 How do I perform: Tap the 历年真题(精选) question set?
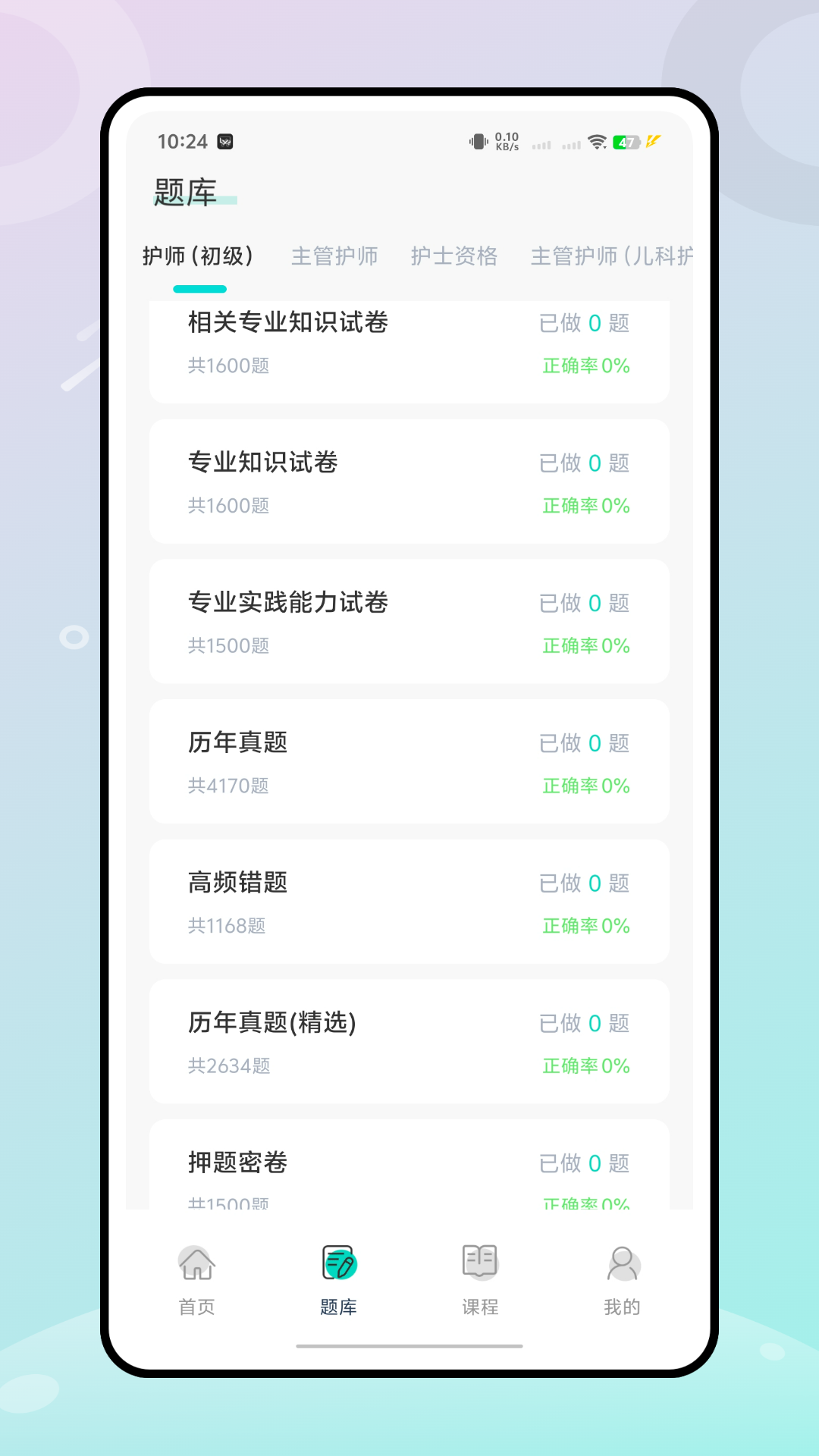click(x=409, y=1043)
